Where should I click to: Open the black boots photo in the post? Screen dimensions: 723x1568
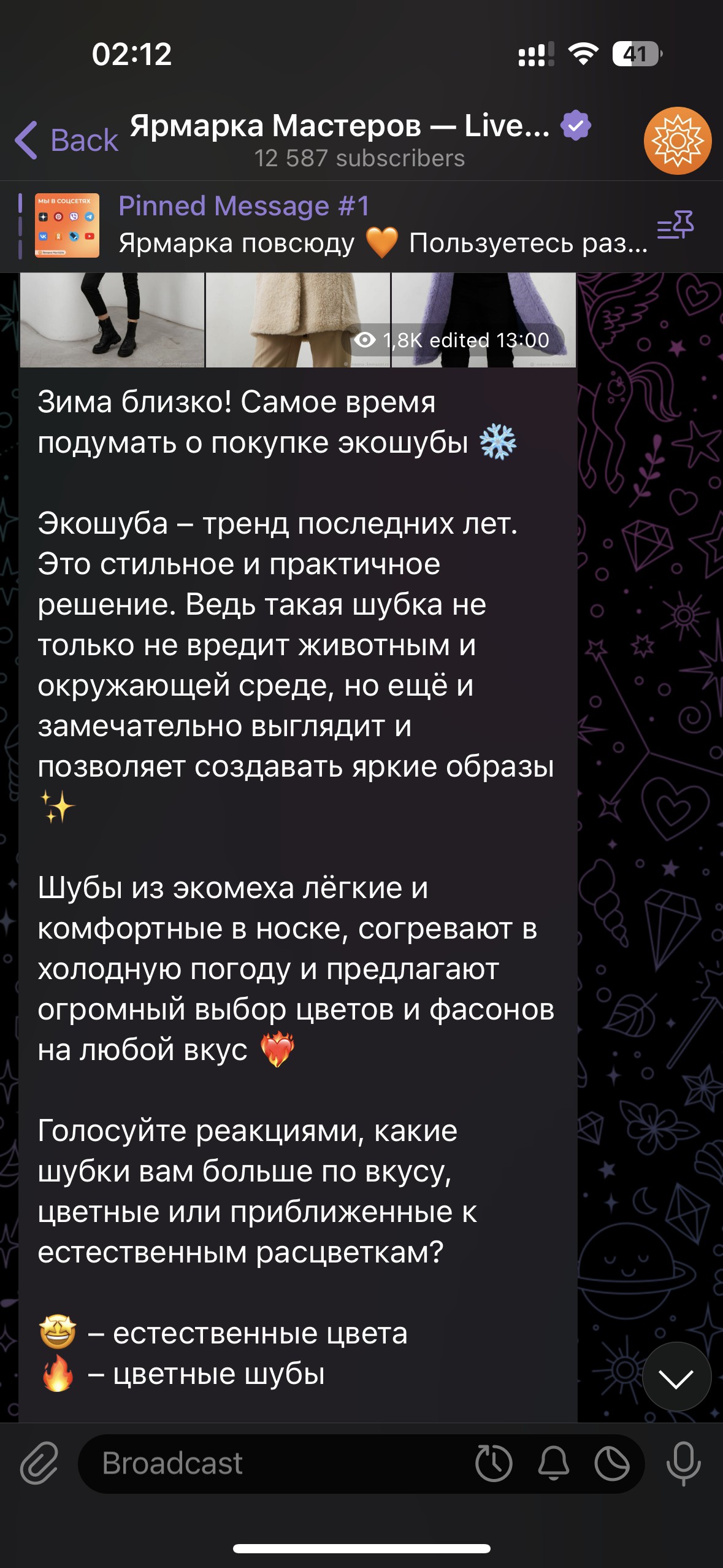(112, 320)
